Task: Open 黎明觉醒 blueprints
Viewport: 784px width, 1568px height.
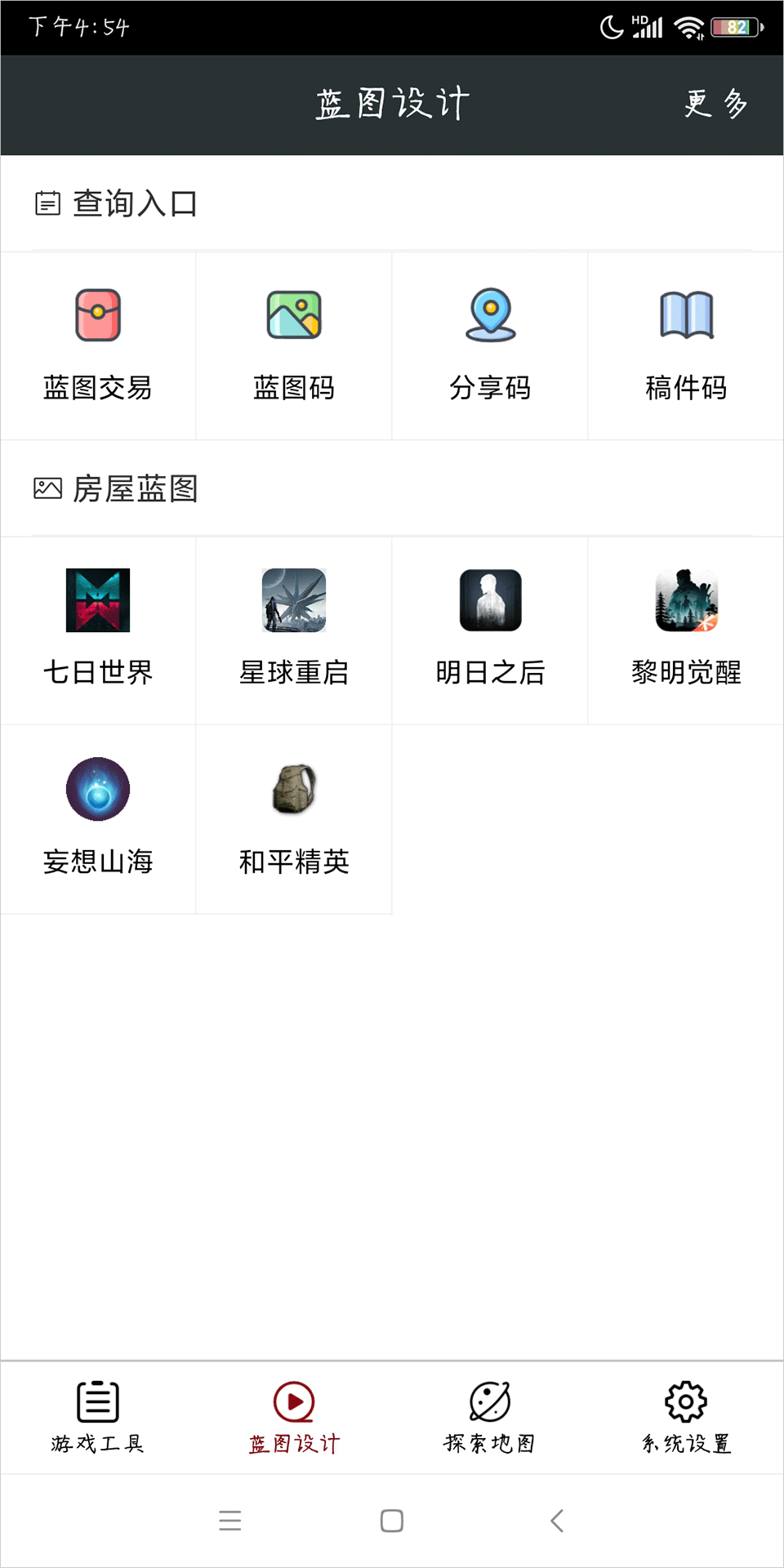Action: click(686, 630)
